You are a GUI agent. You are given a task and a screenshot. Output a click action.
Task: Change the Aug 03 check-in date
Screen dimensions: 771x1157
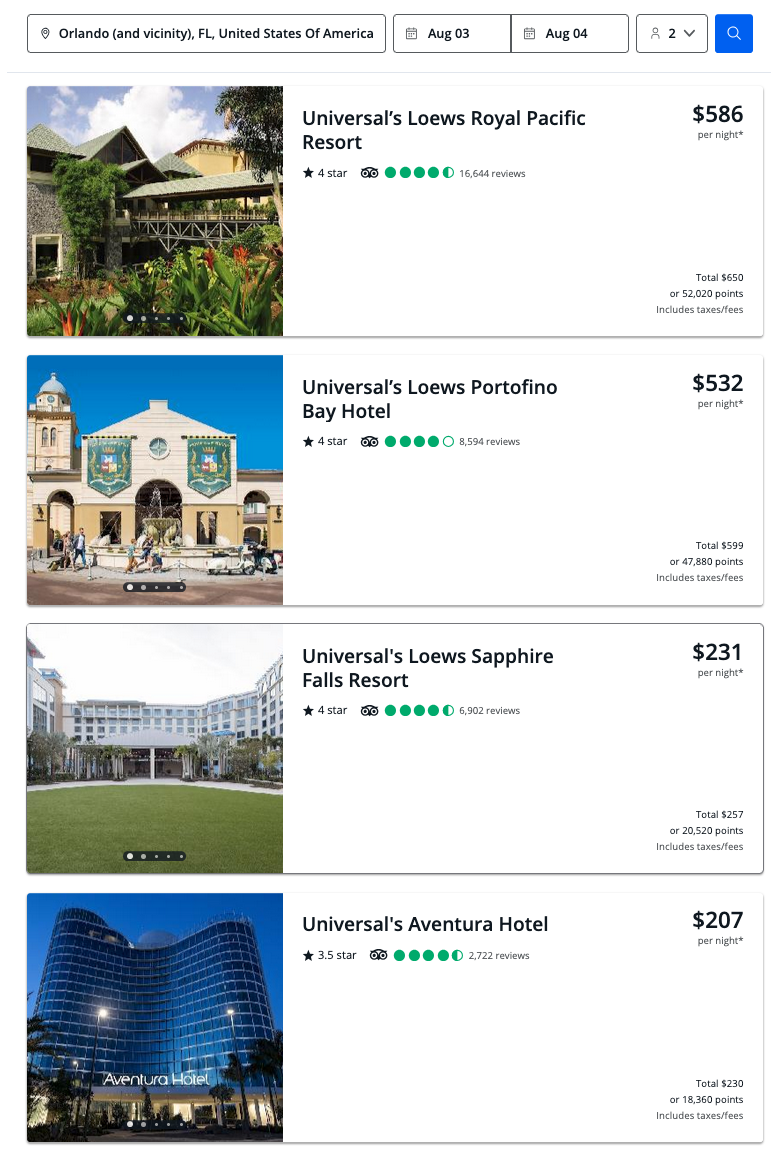pyautogui.click(x=452, y=33)
